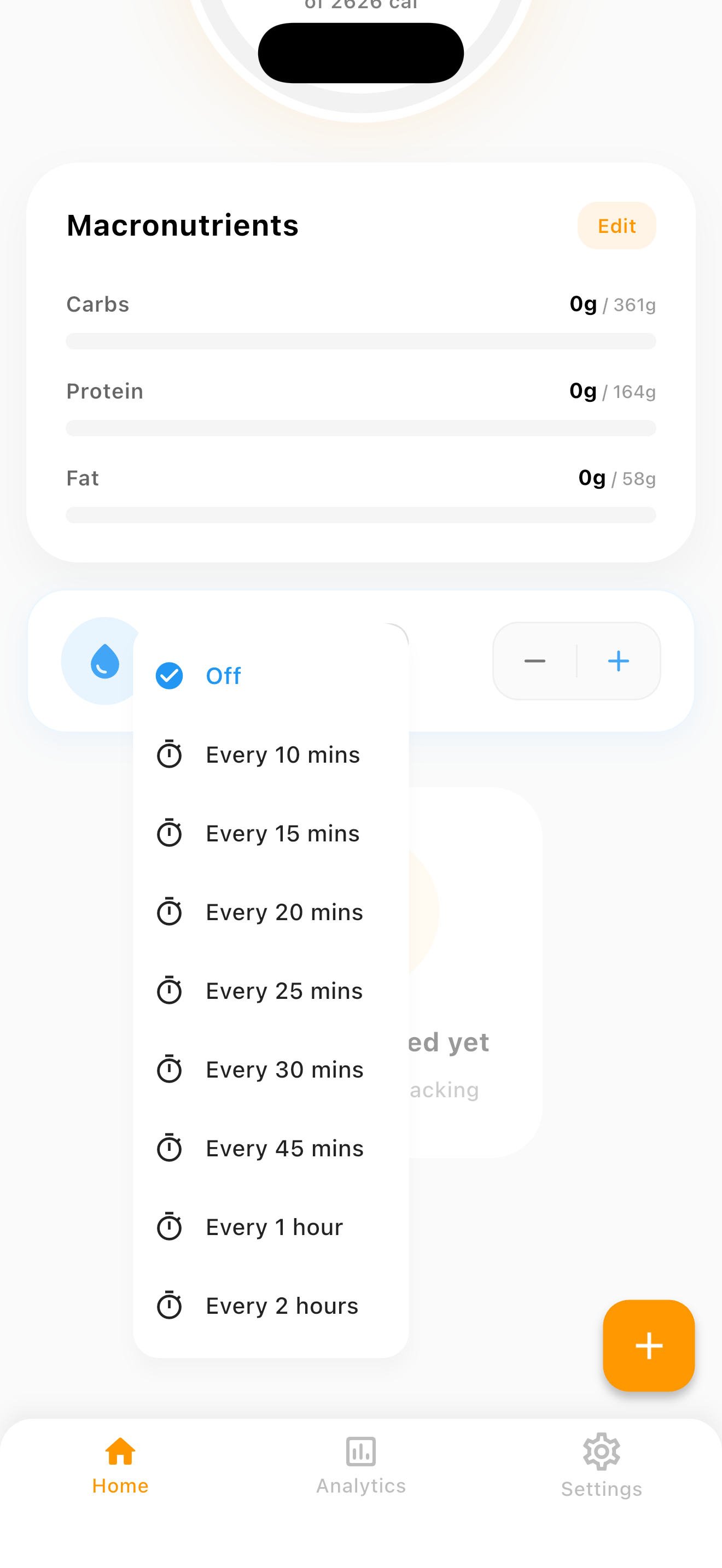Open the Analytics bar chart icon

point(360,1452)
